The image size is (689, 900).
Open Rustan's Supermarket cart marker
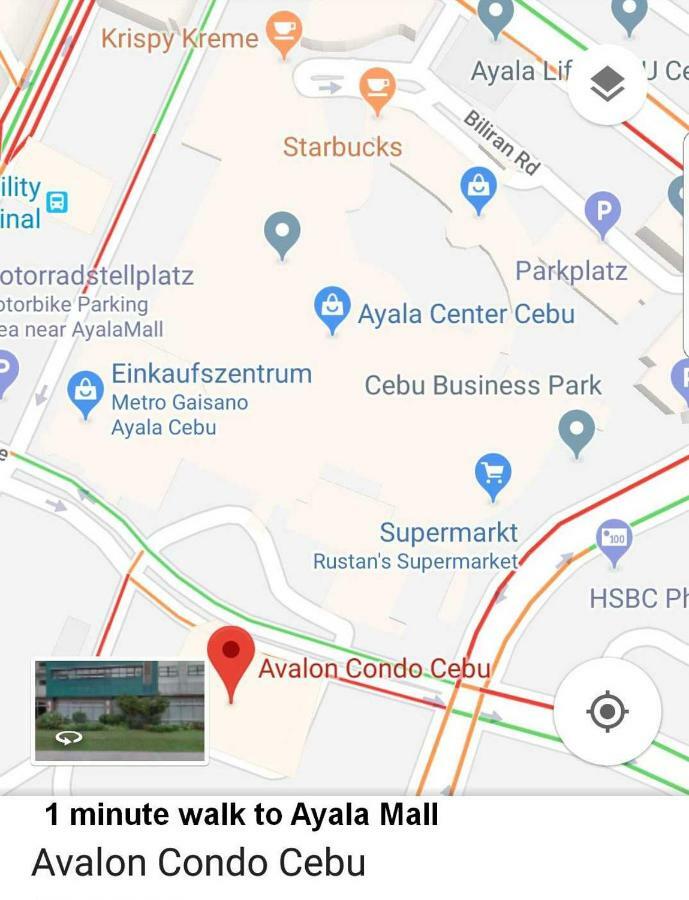point(492,475)
